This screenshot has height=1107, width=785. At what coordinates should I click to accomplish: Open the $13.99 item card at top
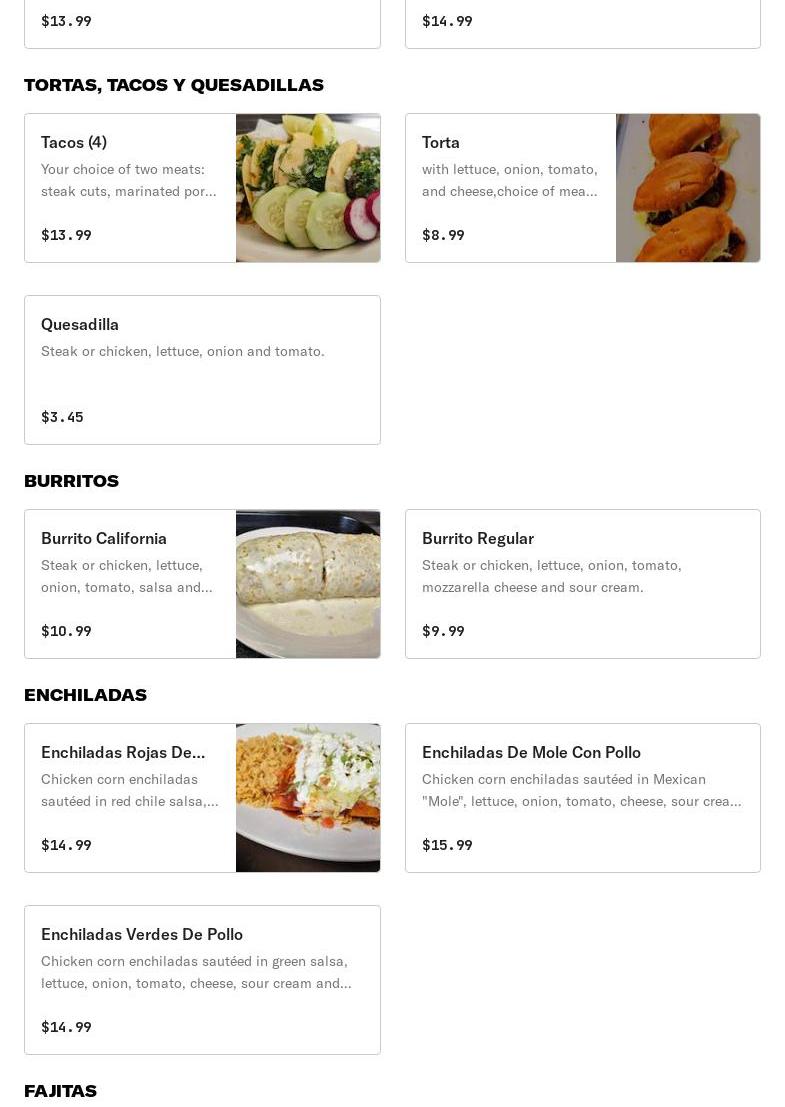202,22
